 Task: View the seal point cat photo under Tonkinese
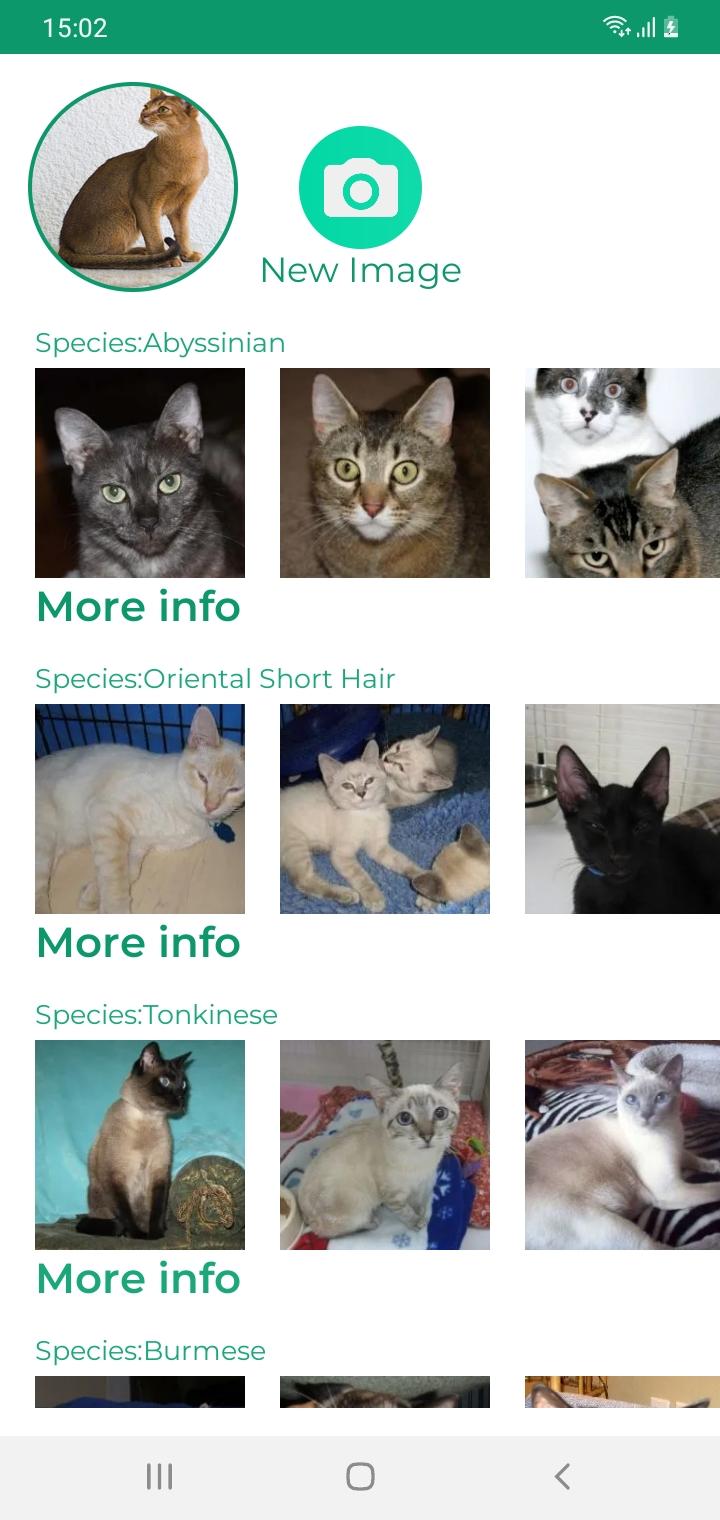pos(140,1145)
